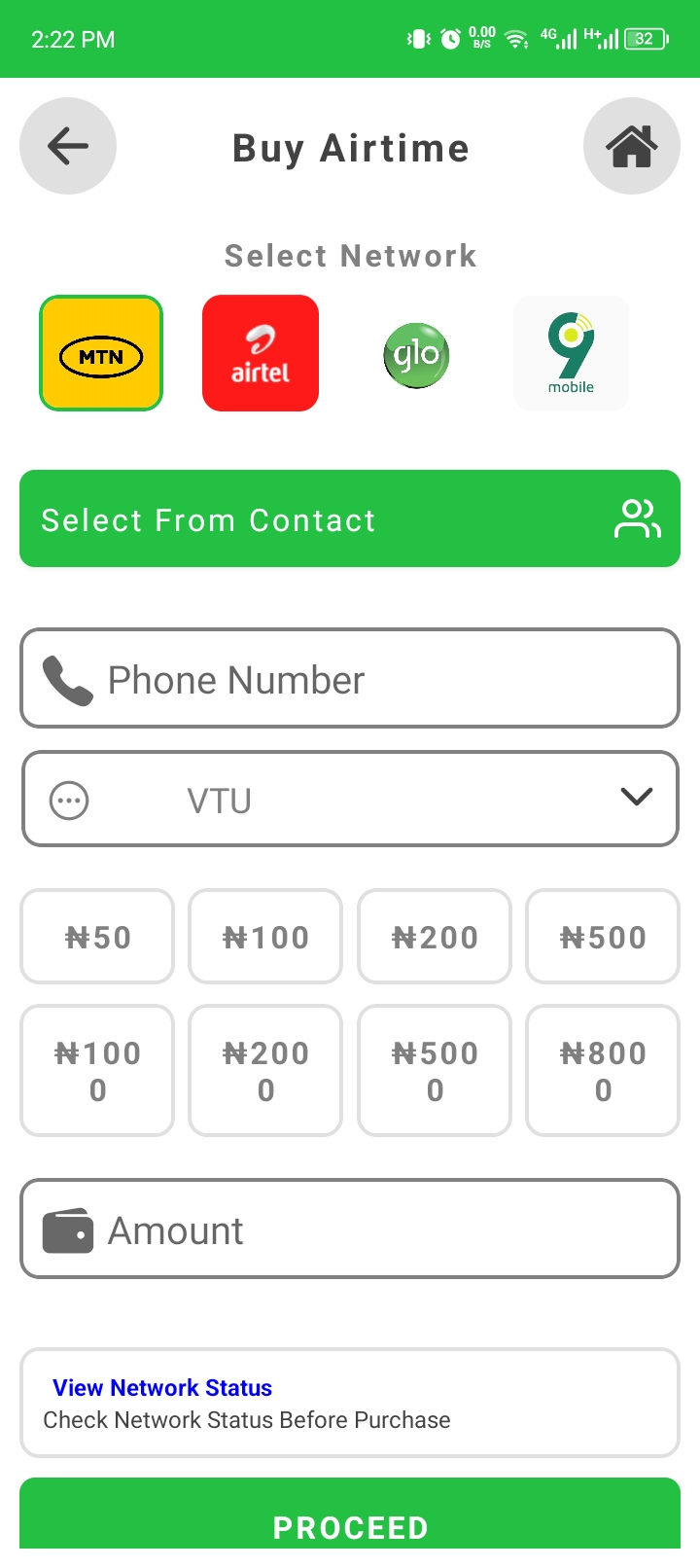Screen dimensions: 700x1568
Task: Choose the Glo network icon
Action: pos(417,354)
